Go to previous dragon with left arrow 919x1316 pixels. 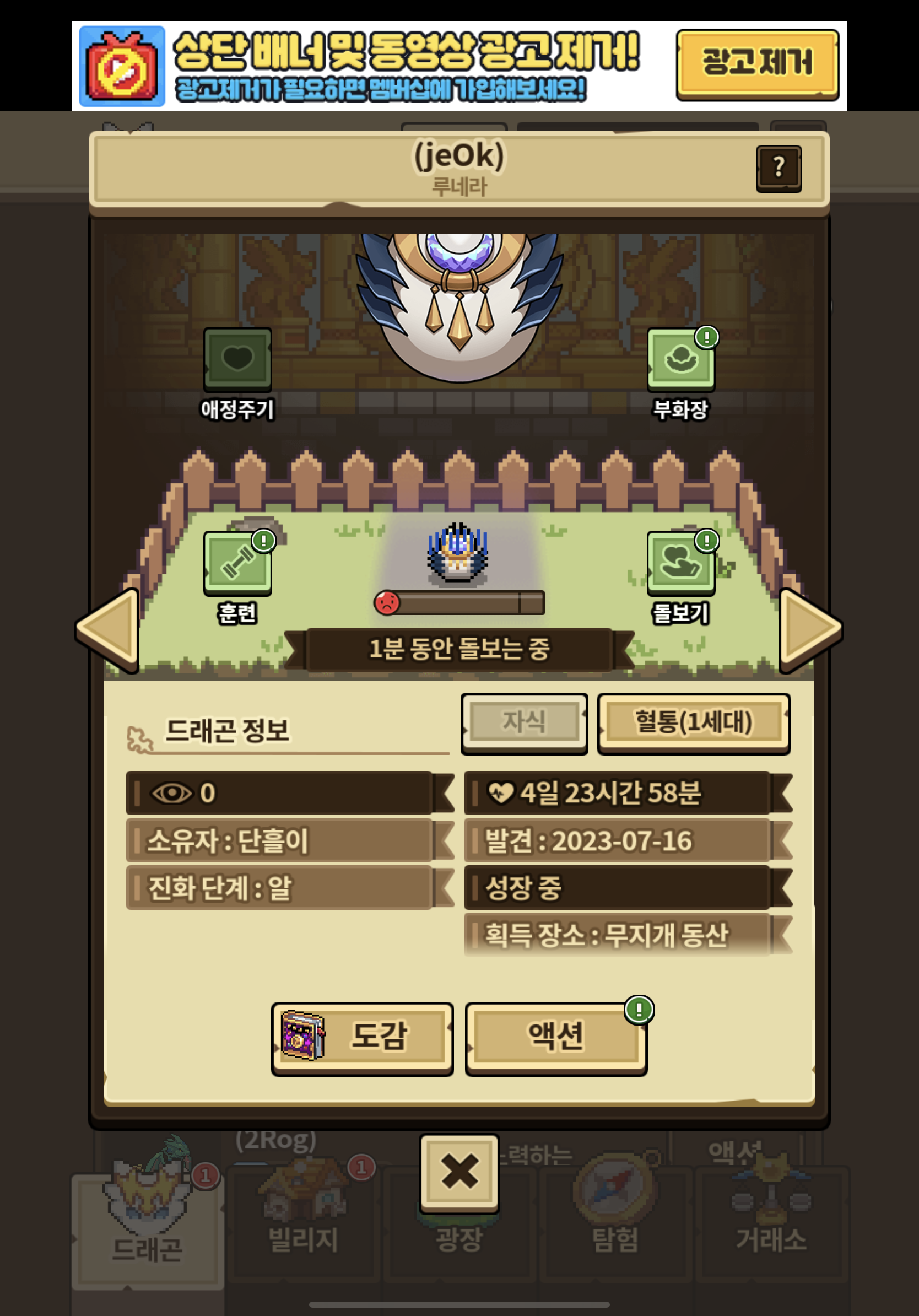(x=109, y=630)
